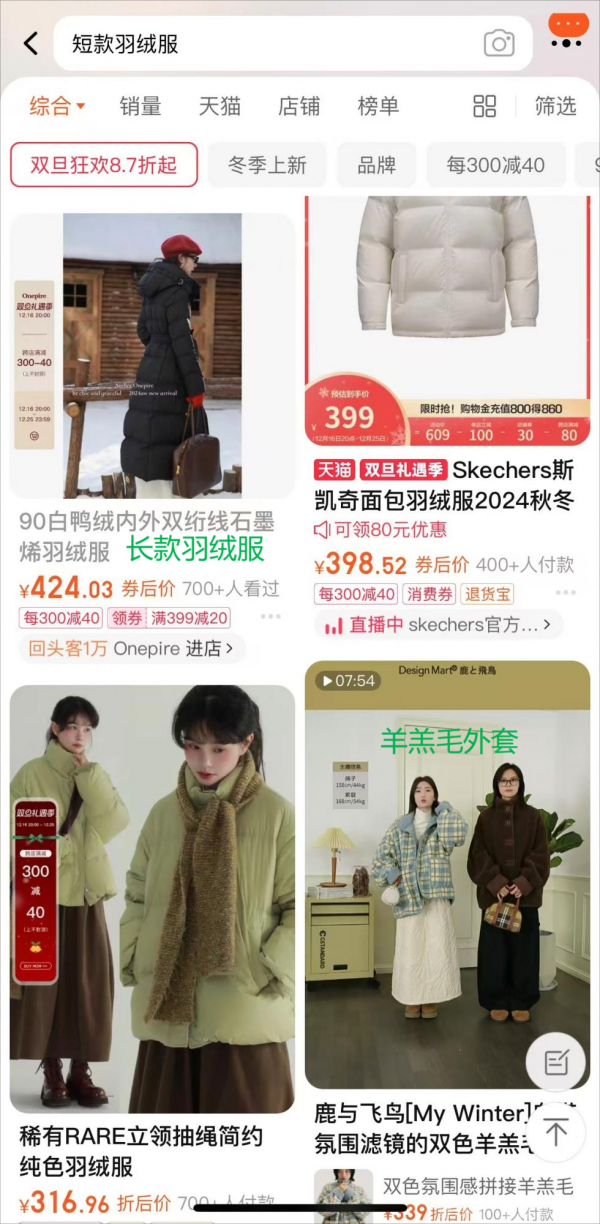Open the 榜单 tab

pyautogui.click(x=378, y=106)
